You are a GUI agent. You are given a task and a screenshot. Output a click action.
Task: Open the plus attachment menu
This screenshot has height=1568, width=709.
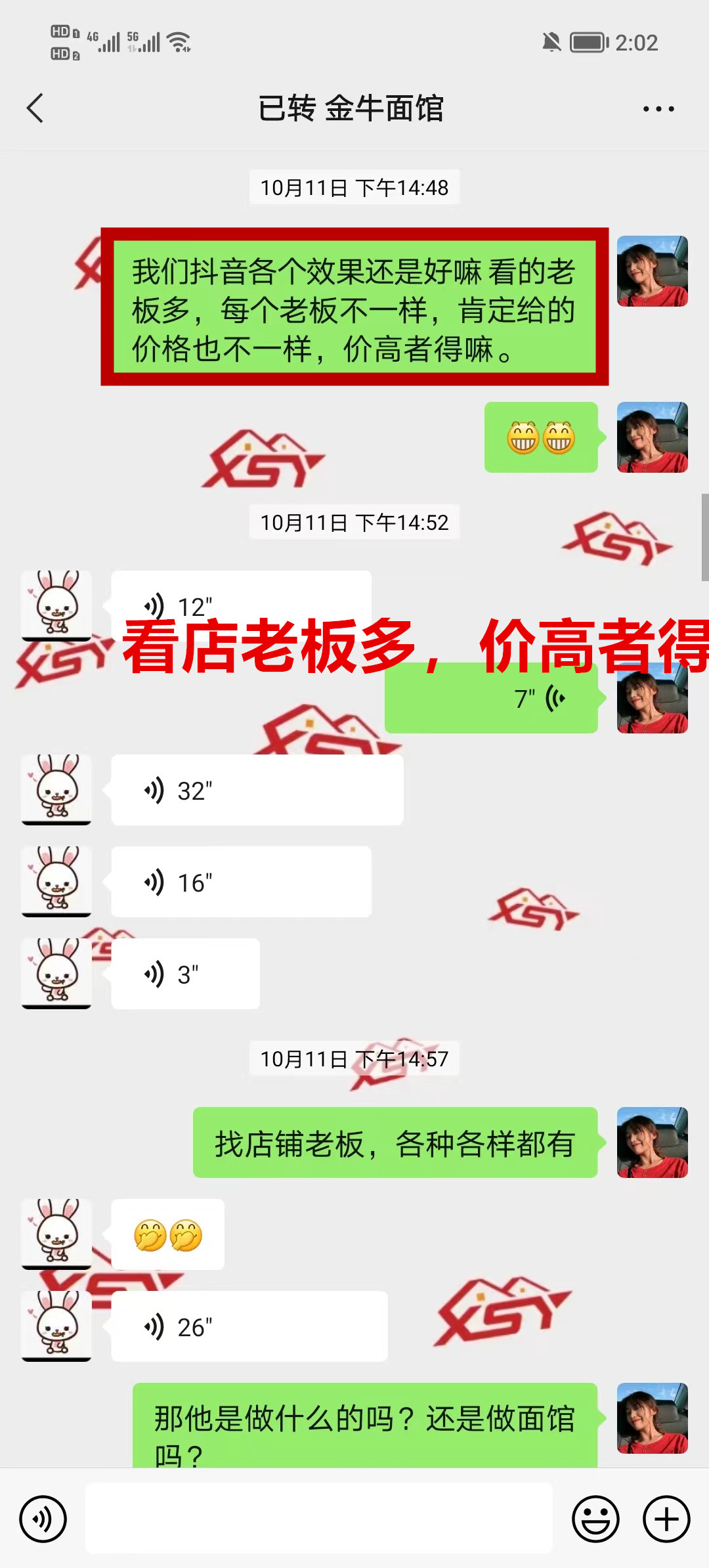click(666, 1519)
